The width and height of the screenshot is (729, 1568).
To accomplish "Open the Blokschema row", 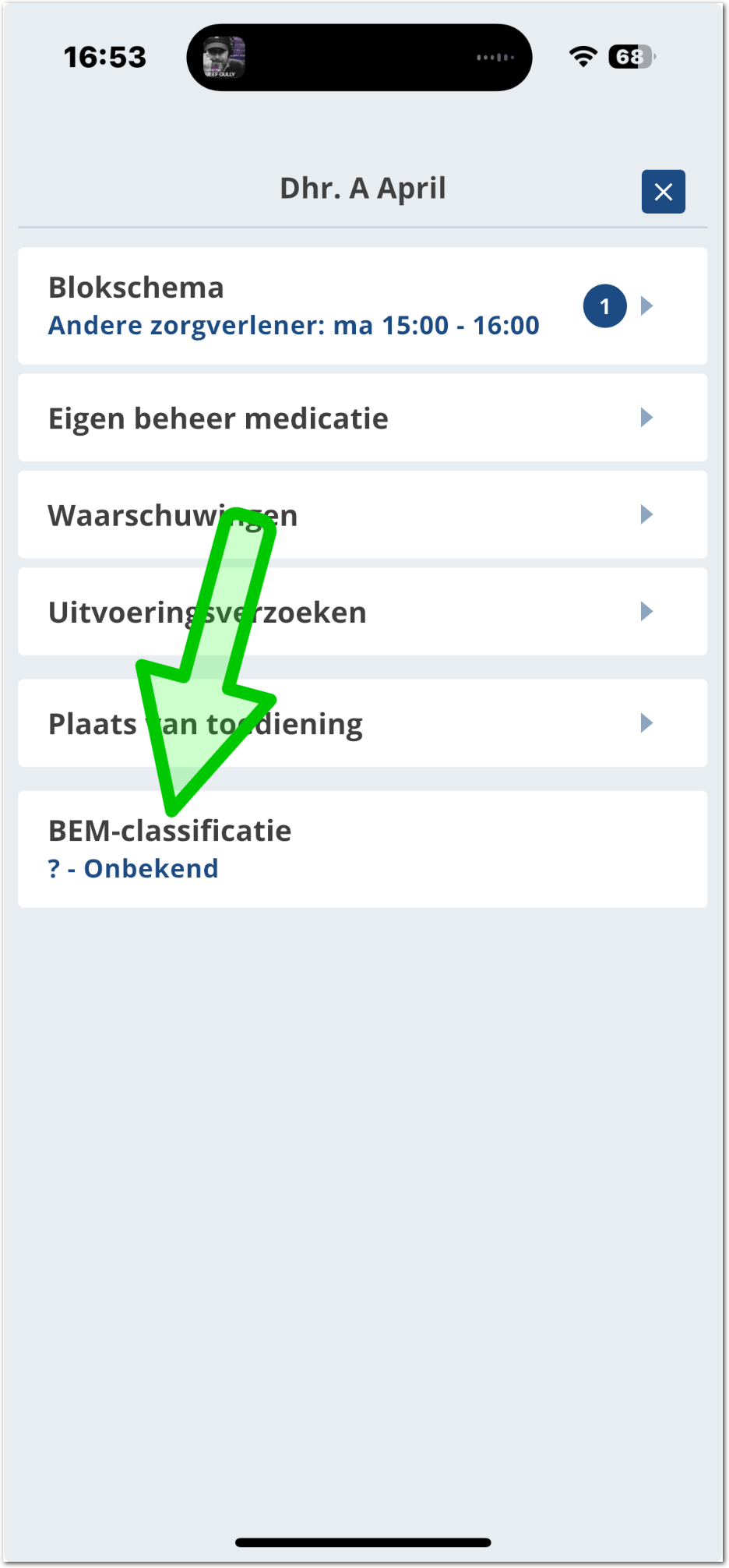I will point(362,306).
